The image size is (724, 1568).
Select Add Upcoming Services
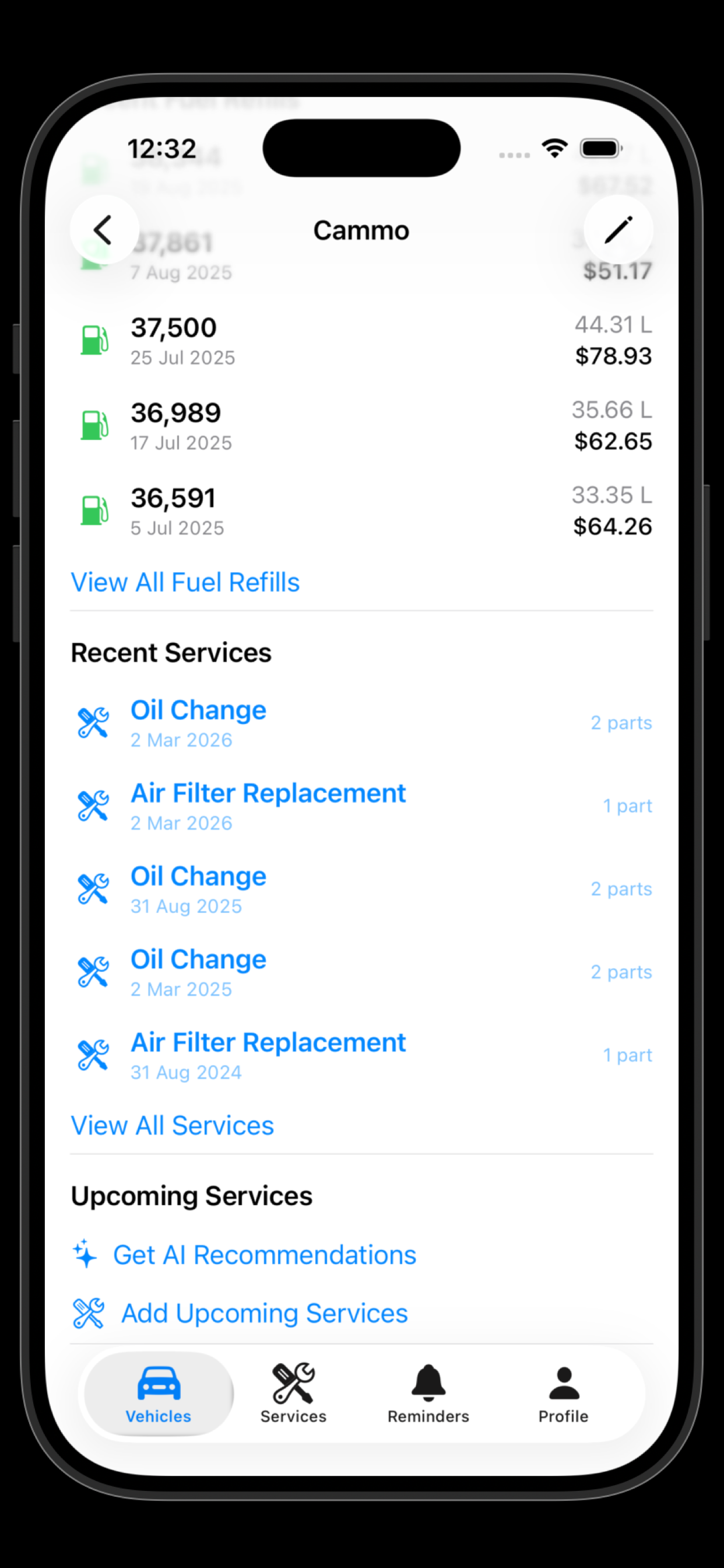(x=264, y=1313)
